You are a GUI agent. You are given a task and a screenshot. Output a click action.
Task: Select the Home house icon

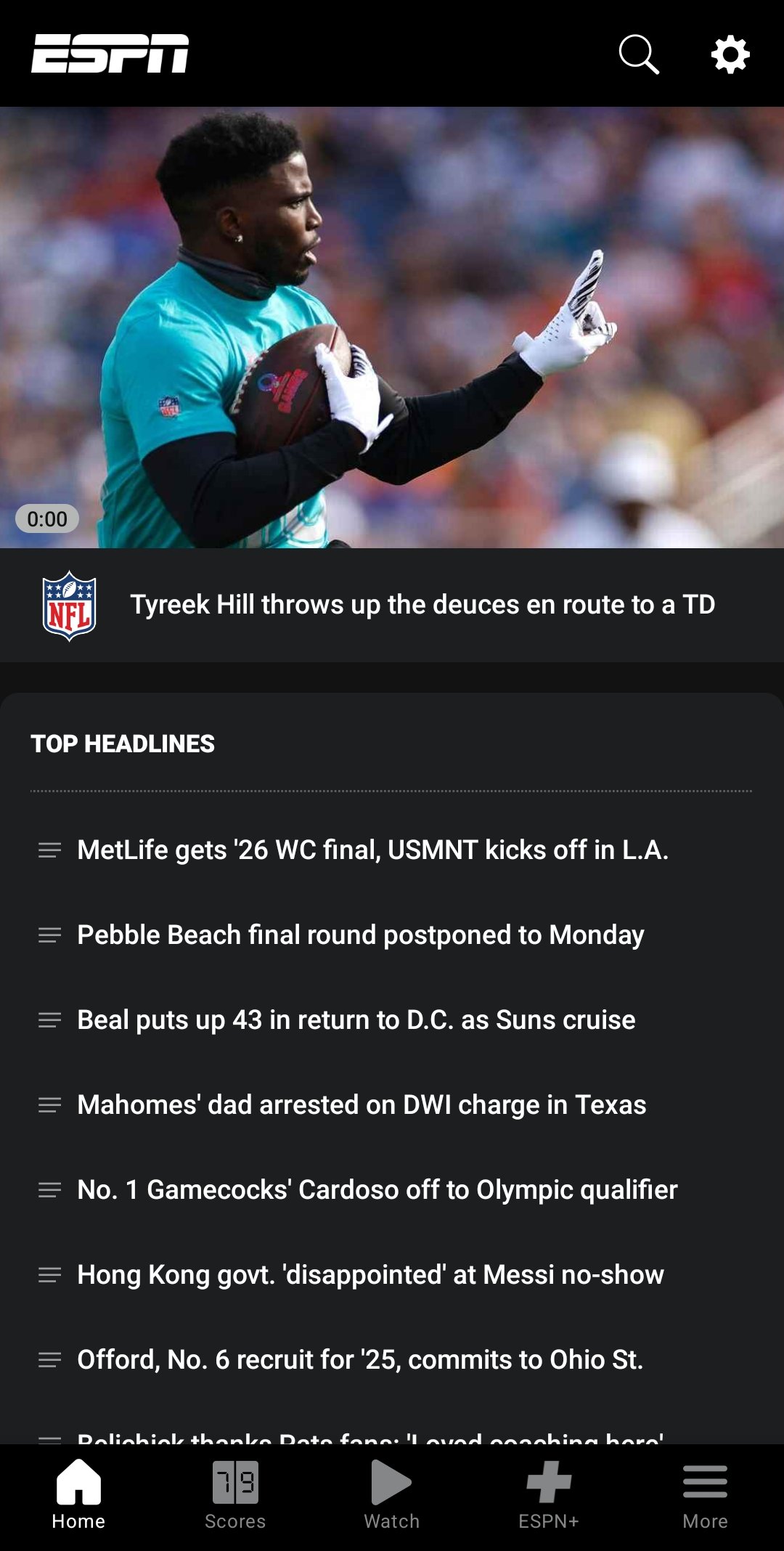78,1481
